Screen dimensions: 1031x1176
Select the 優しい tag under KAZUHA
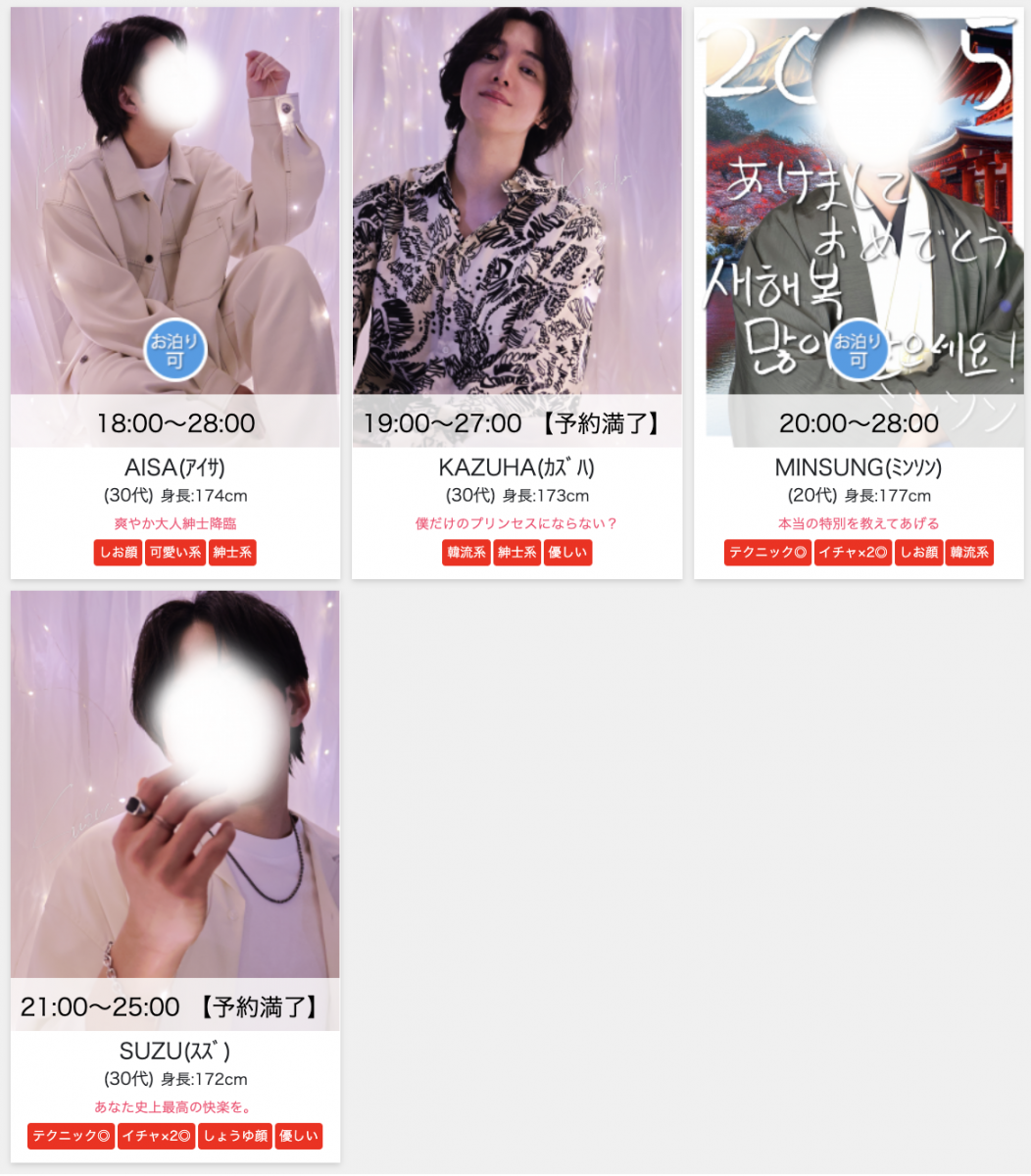pos(567,553)
